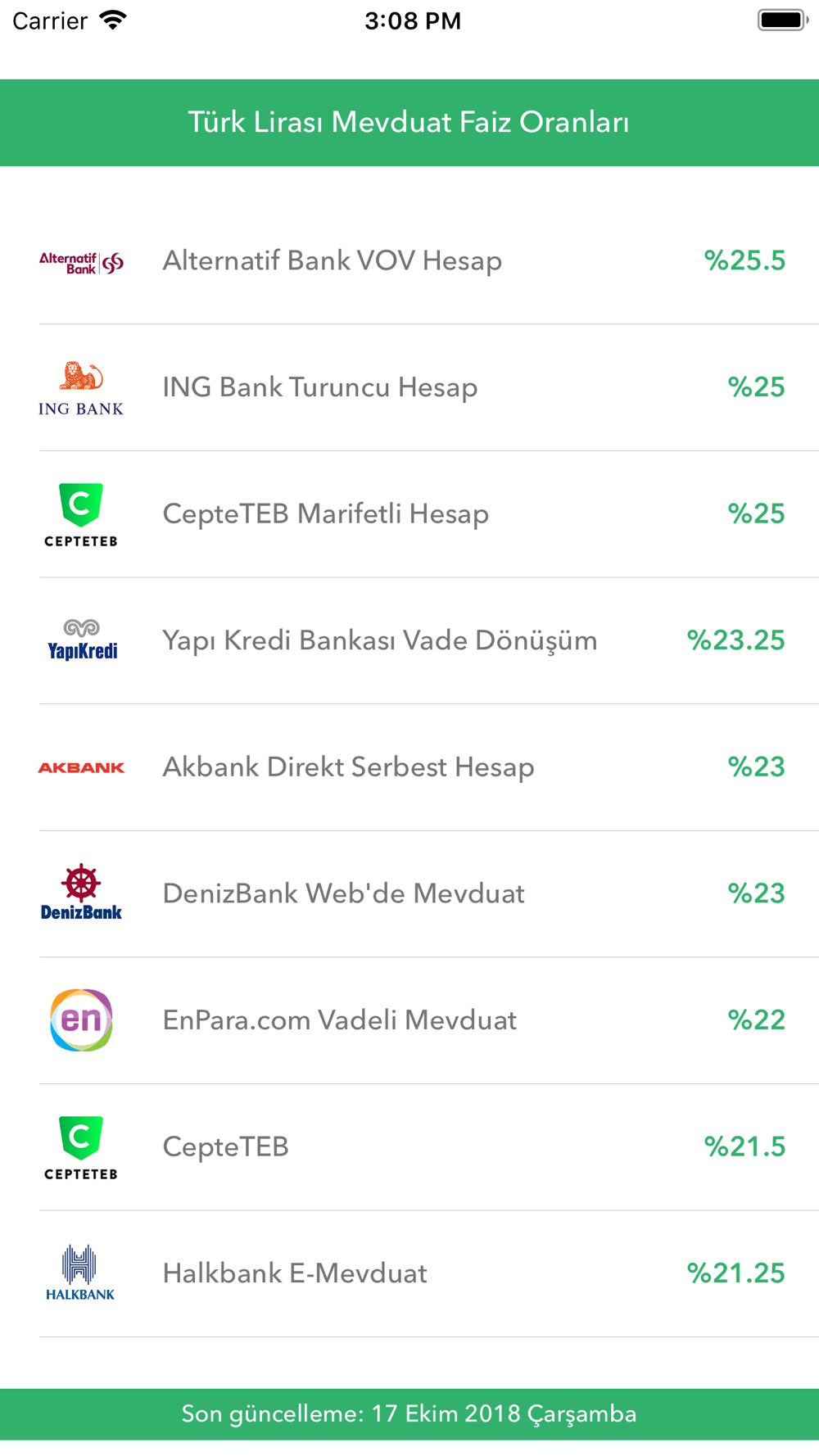
Task: Open Halkbank E-Mevduat entry
Action: pyautogui.click(x=409, y=1274)
